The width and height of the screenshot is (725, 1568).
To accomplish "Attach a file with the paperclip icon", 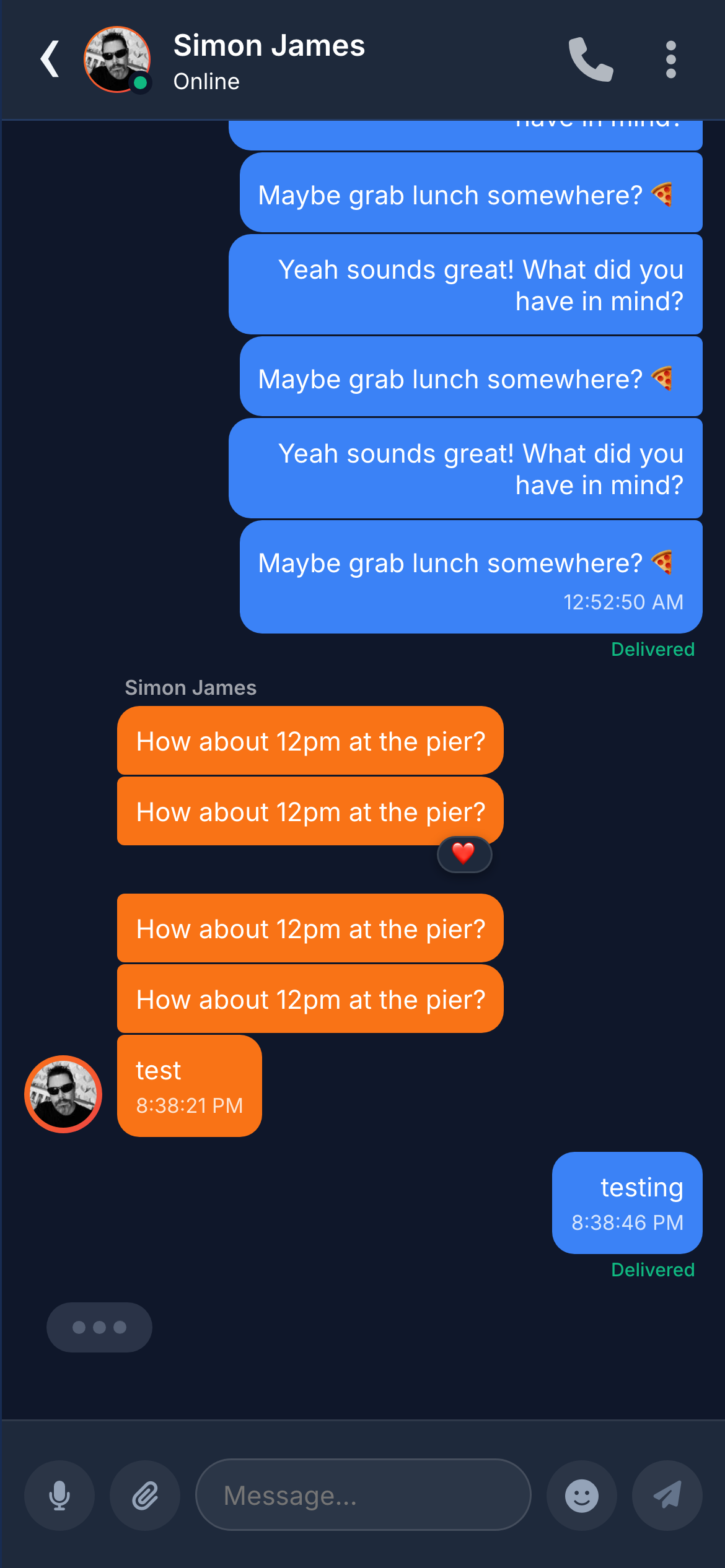I will click(x=144, y=1496).
